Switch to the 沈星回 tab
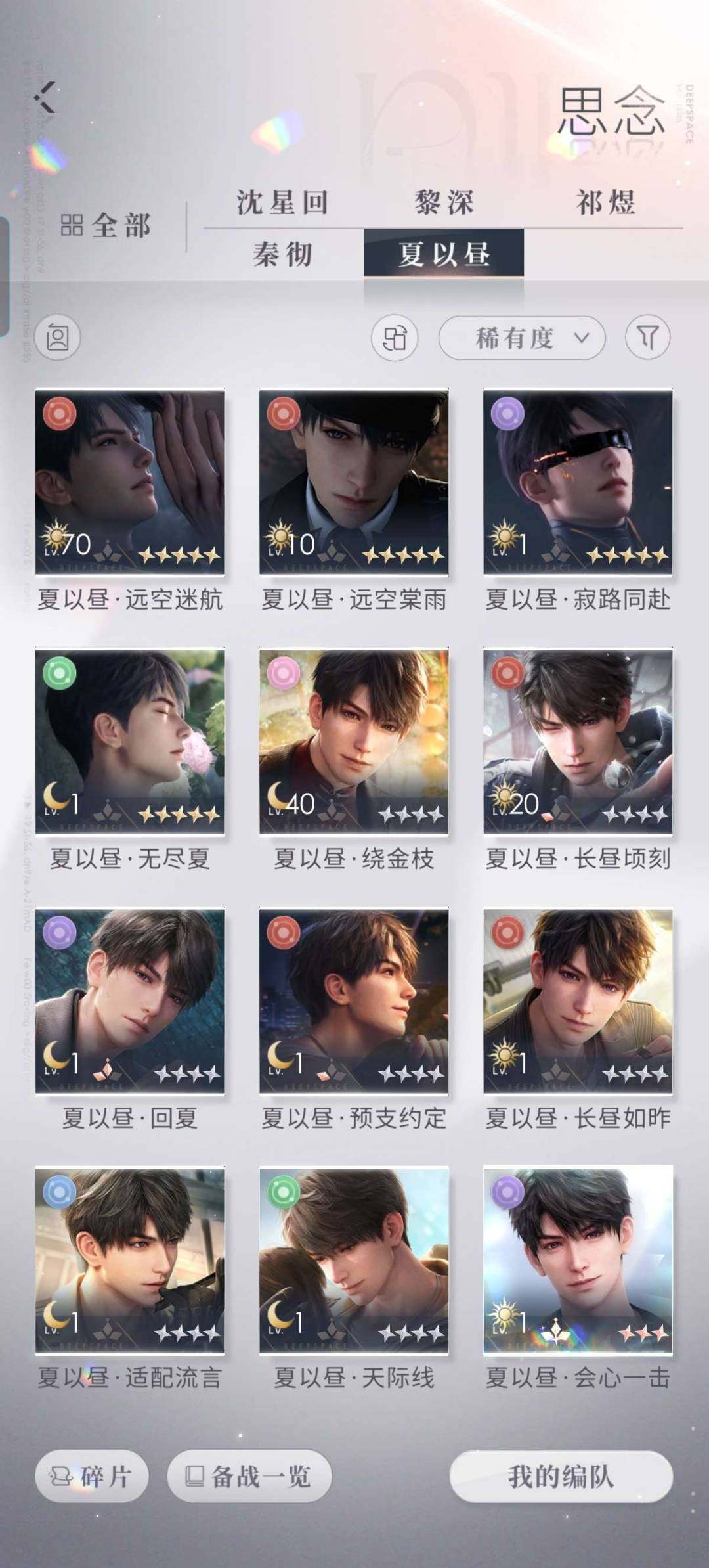Viewport: 709px width, 1568px height. (x=282, y=202)
